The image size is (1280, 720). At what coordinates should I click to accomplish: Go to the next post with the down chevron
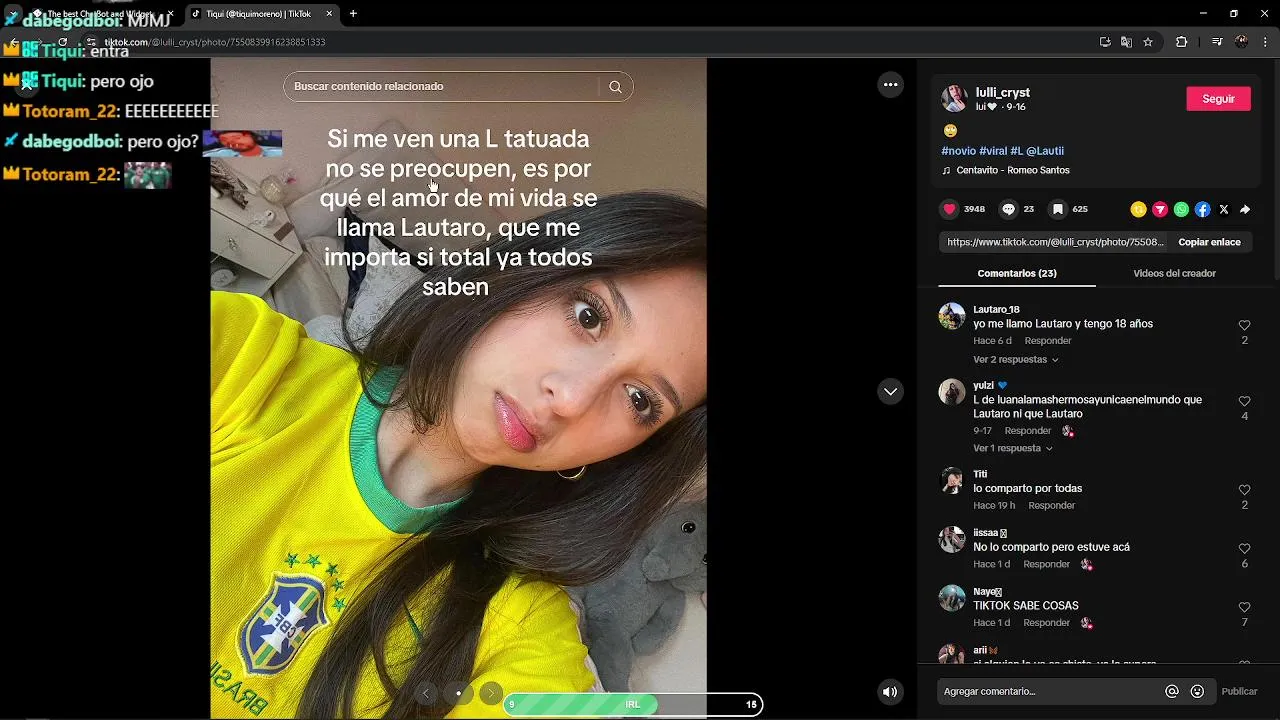point(890,391)
